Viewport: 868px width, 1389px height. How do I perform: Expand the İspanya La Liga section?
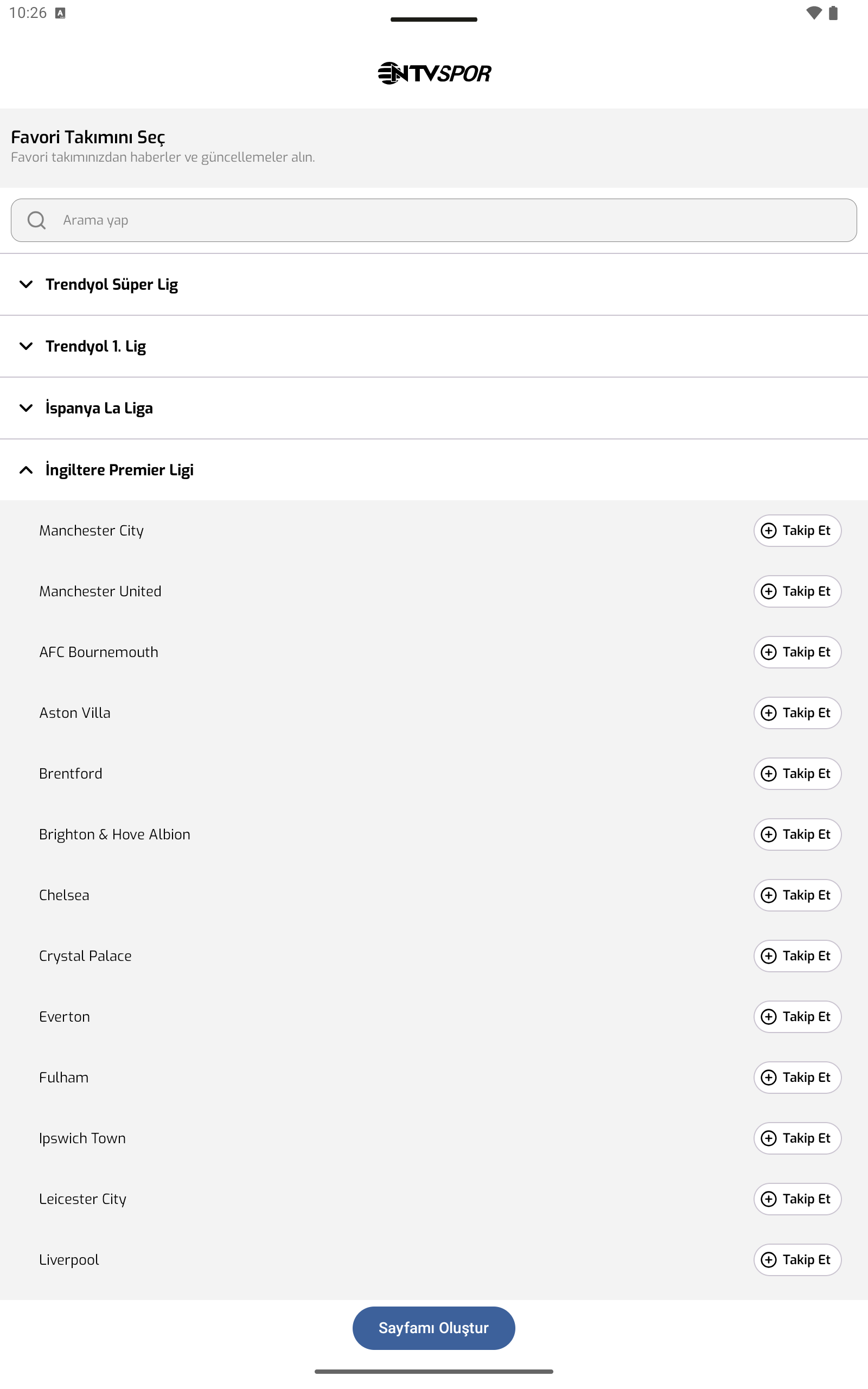(434, 408)
